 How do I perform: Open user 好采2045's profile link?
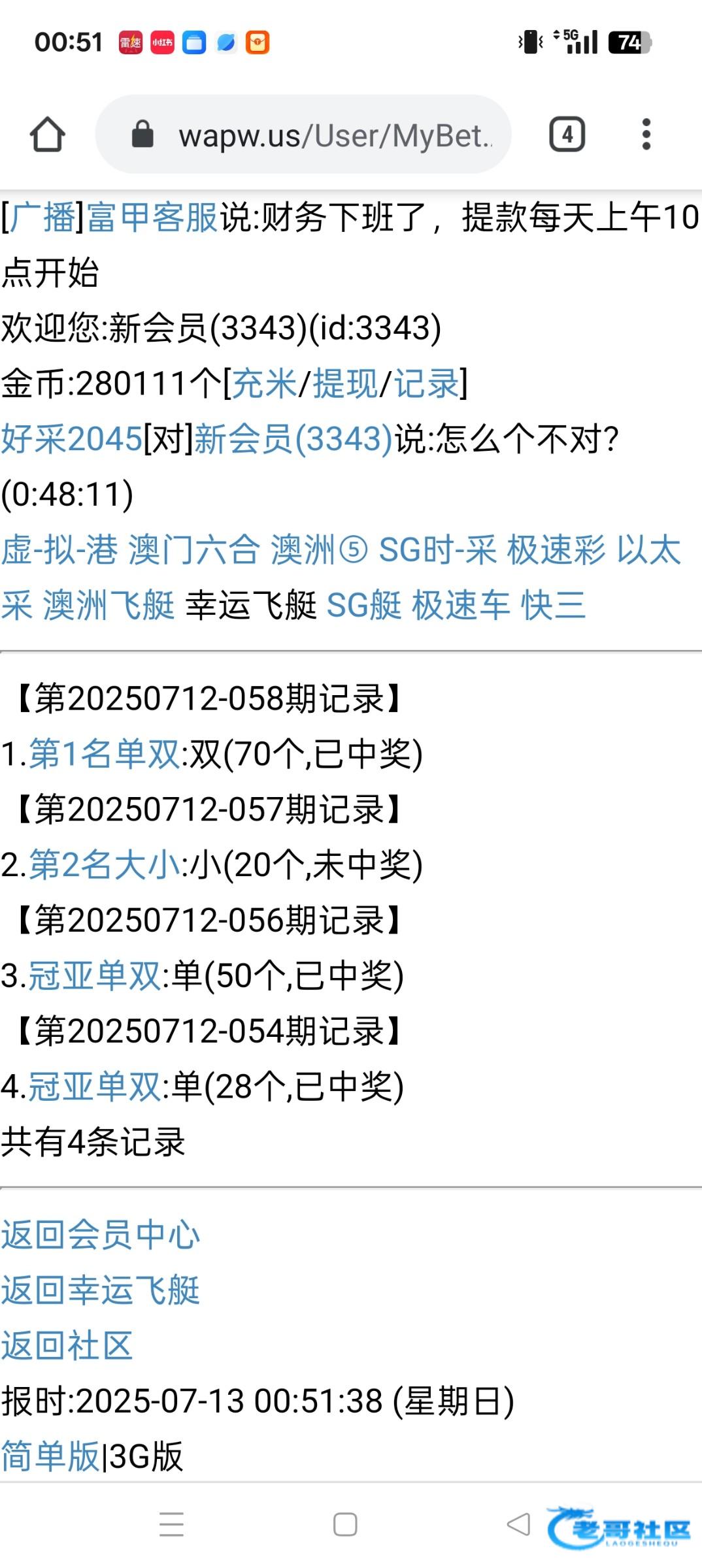(72, 438)
